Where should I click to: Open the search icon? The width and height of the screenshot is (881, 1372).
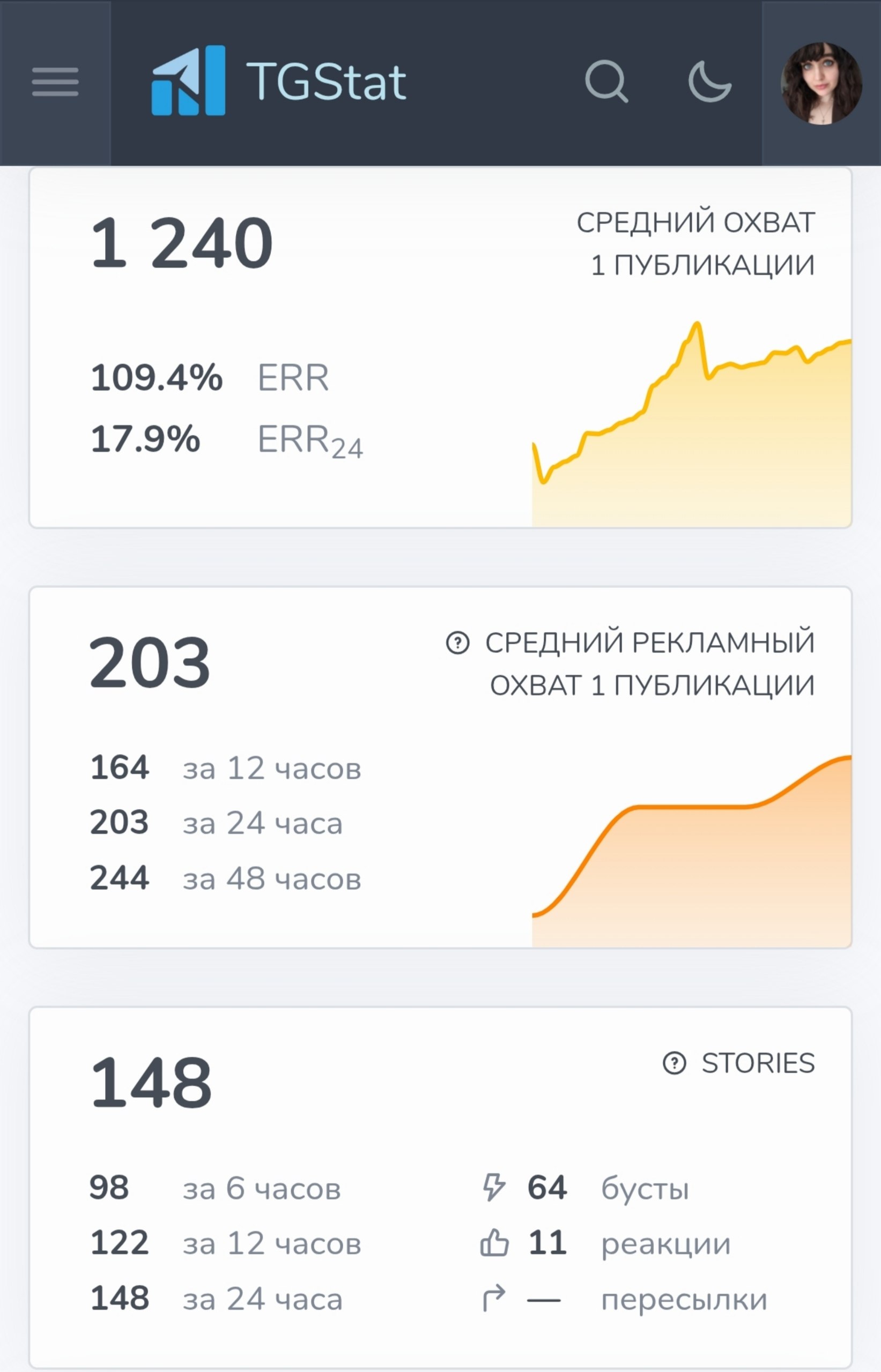click(x=606, y=82)
